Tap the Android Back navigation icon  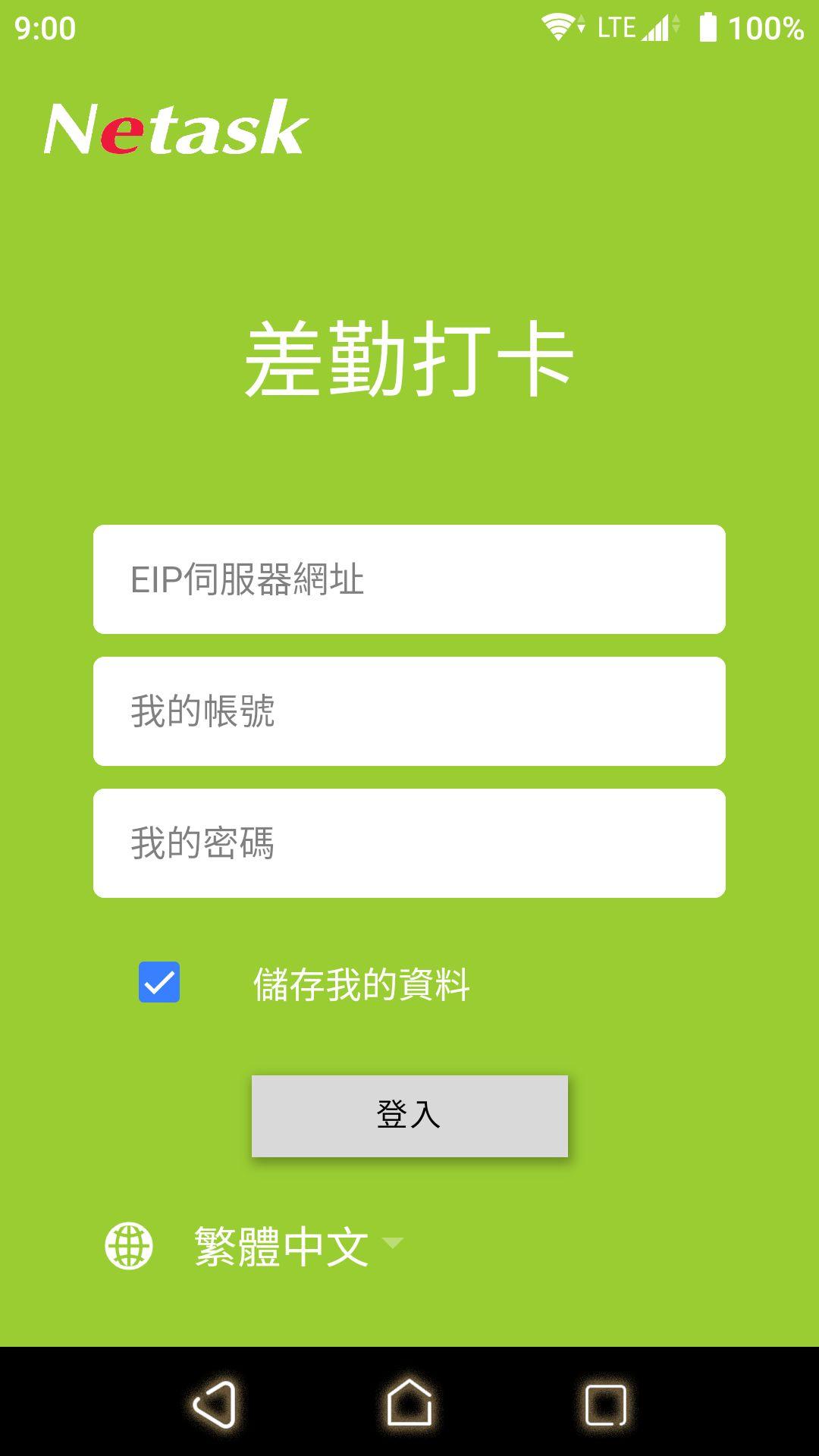click(x=215, y=1404)
